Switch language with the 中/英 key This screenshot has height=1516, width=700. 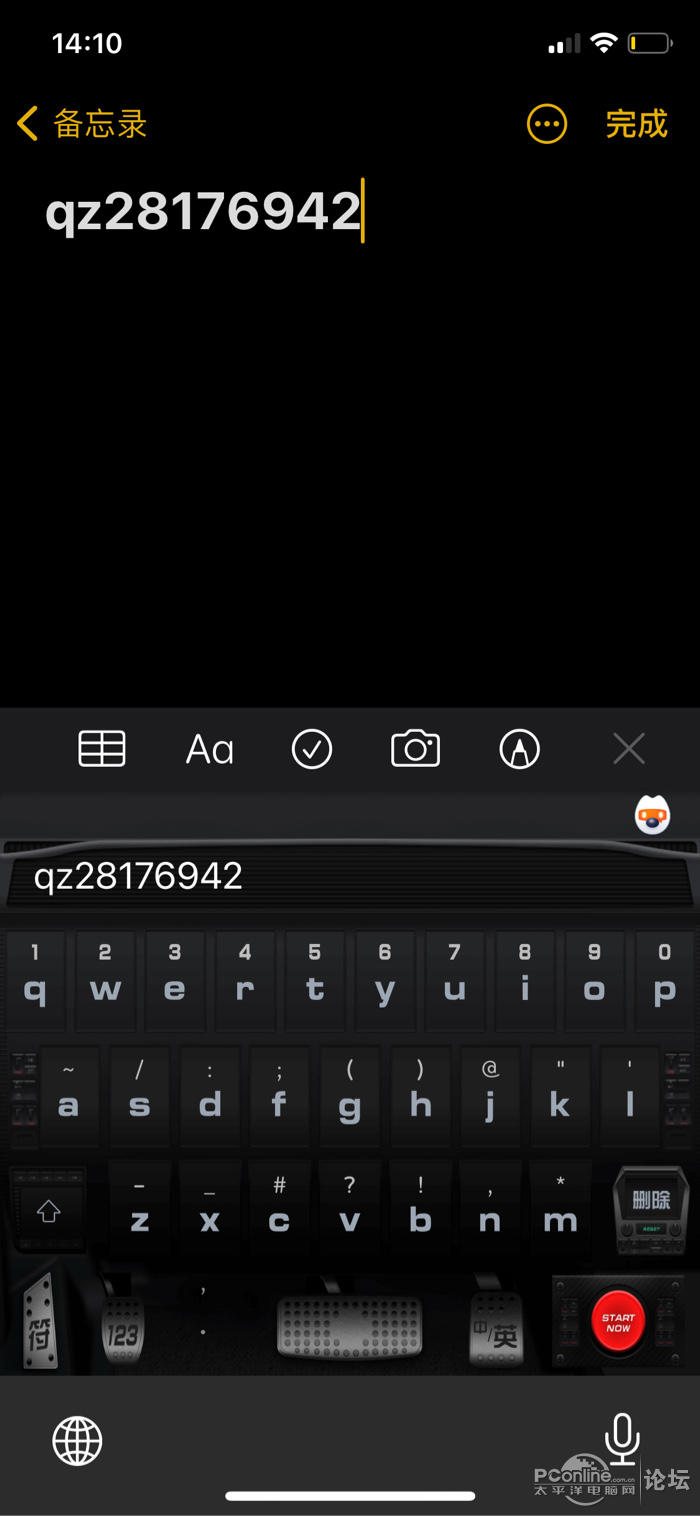(496, 1331)
